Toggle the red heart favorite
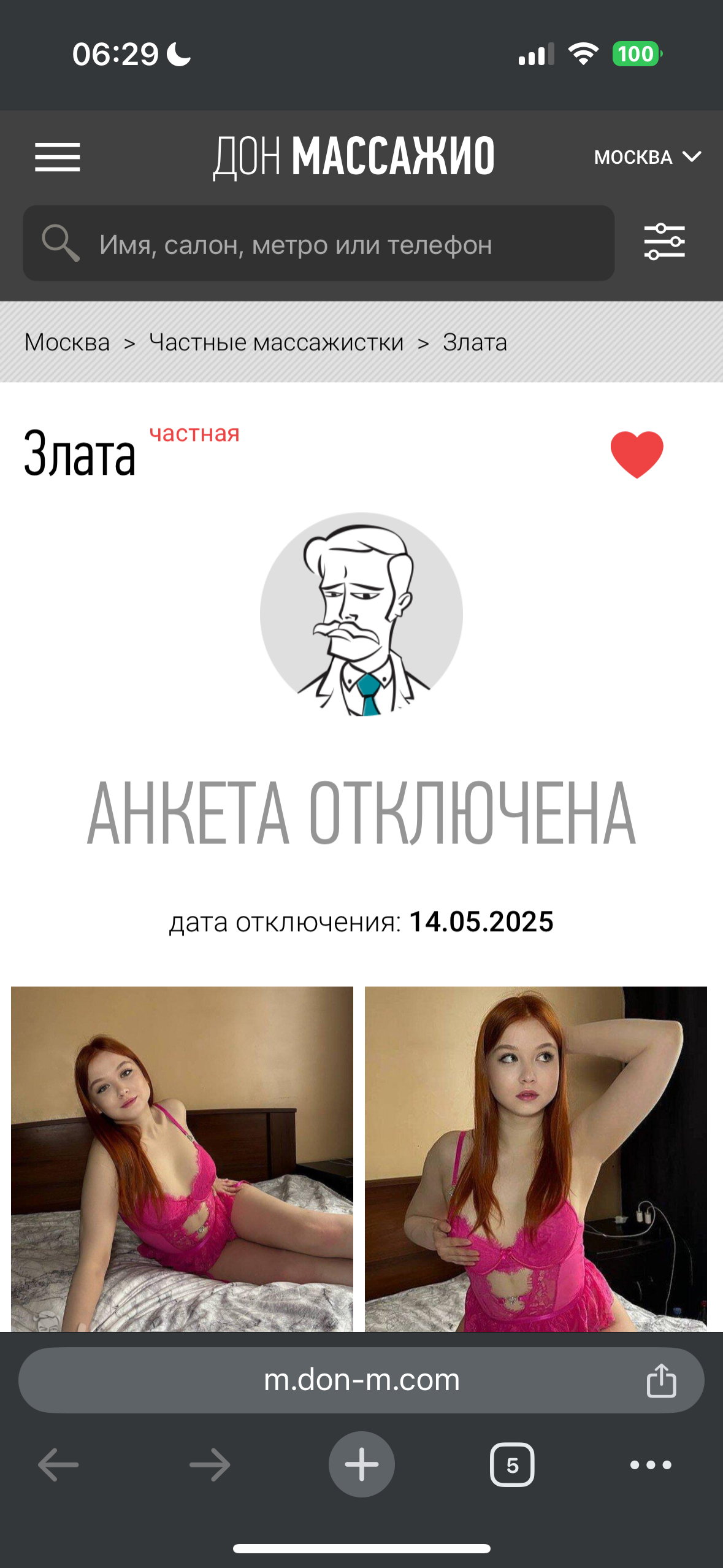The image size is (723, 1568). pyautogui.click(x=637, y=455)
